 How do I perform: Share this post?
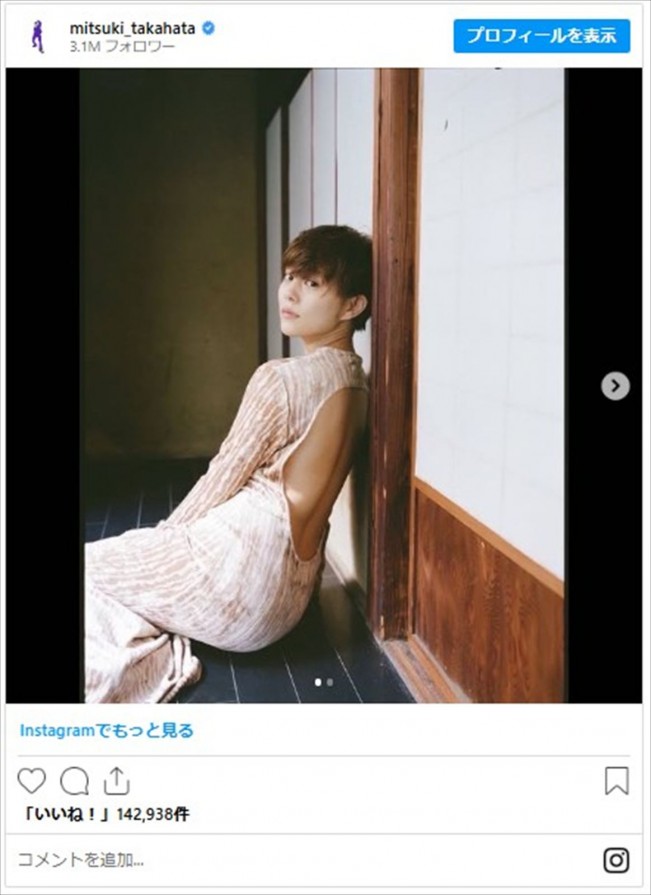coord(116,781)
